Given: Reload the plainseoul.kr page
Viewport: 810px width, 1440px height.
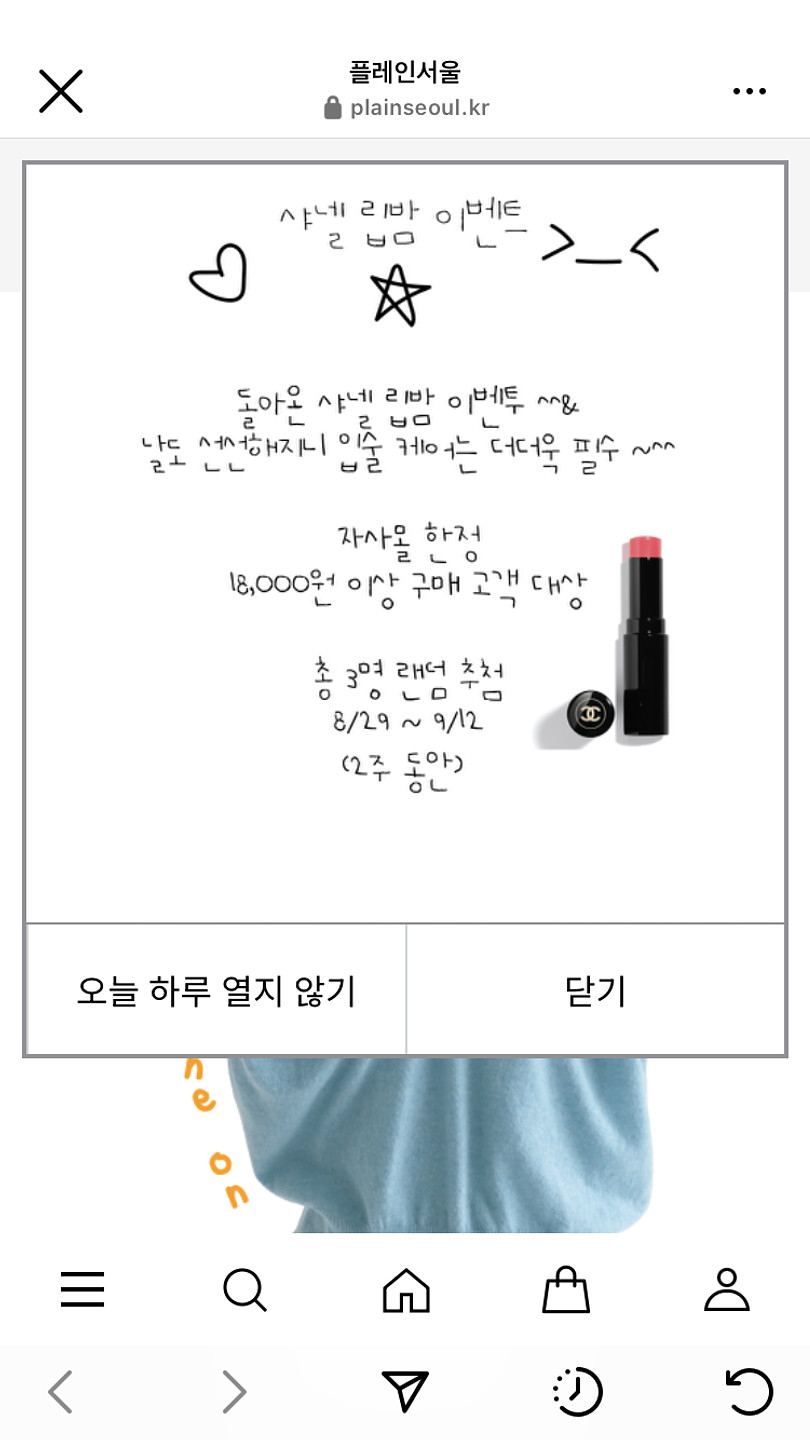Looking at the screenshot, I should point(749,1392).
